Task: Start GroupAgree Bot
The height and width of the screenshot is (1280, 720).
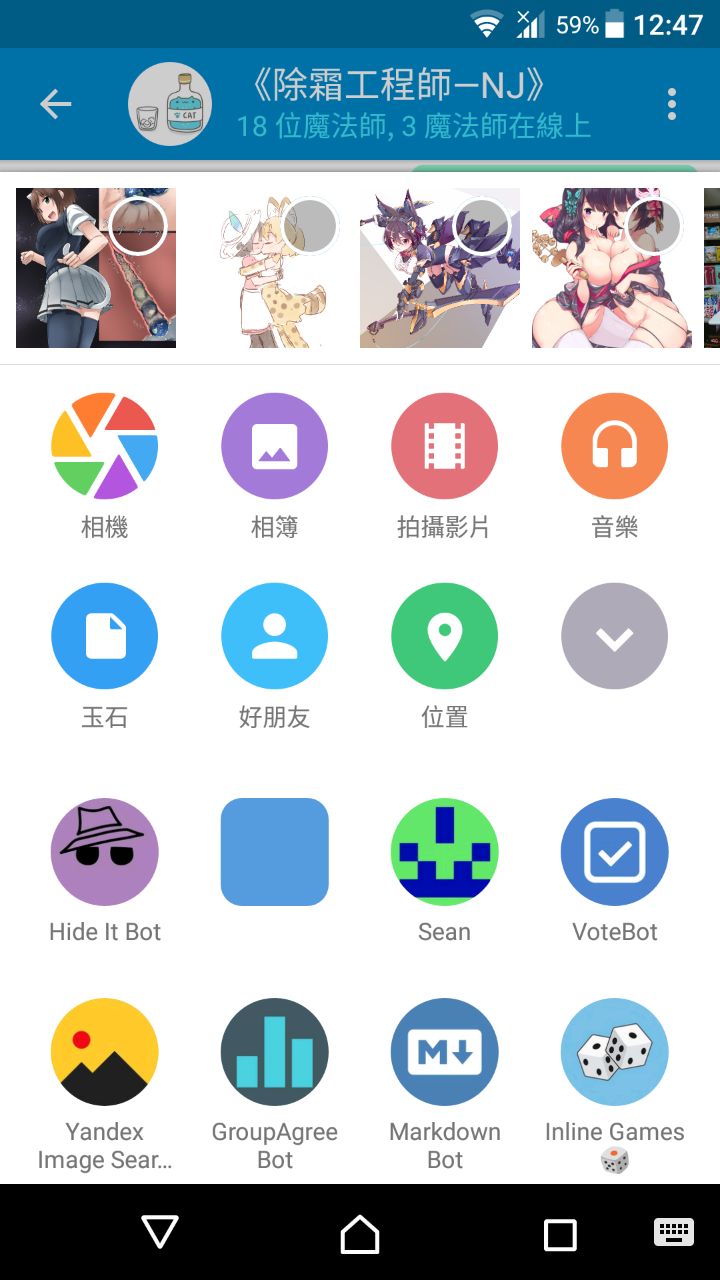Action: 274,1052
